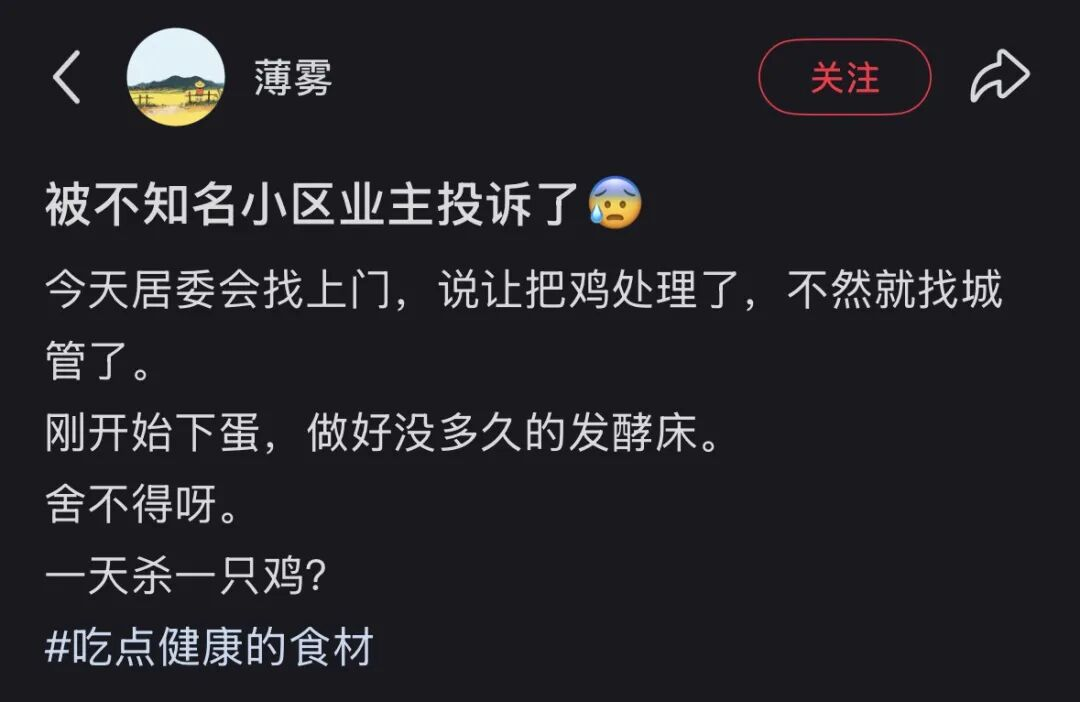This screenshot has width=1080, height=702.
Task: Go back using the arrow
Action: tap(66, 78)
